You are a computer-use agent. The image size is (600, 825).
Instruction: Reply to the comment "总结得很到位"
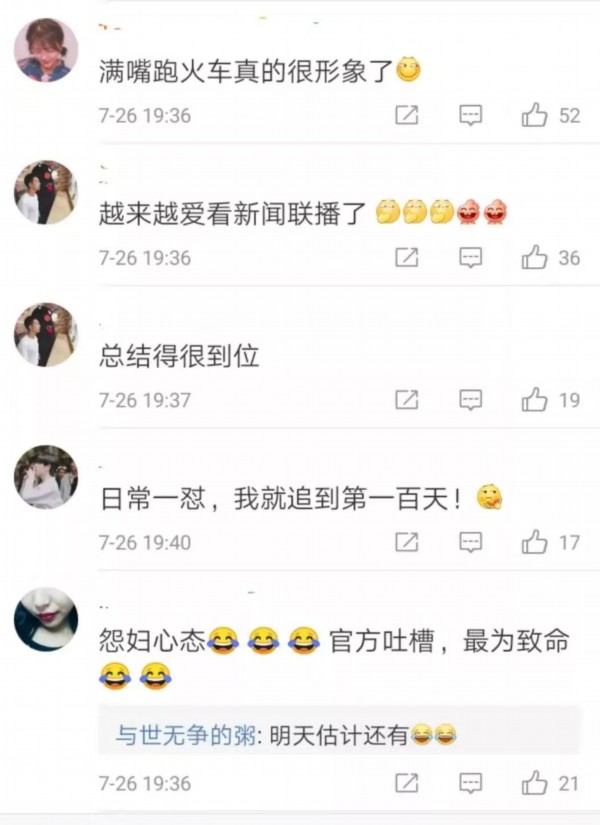pyautogui.click(x=470, y=400)
